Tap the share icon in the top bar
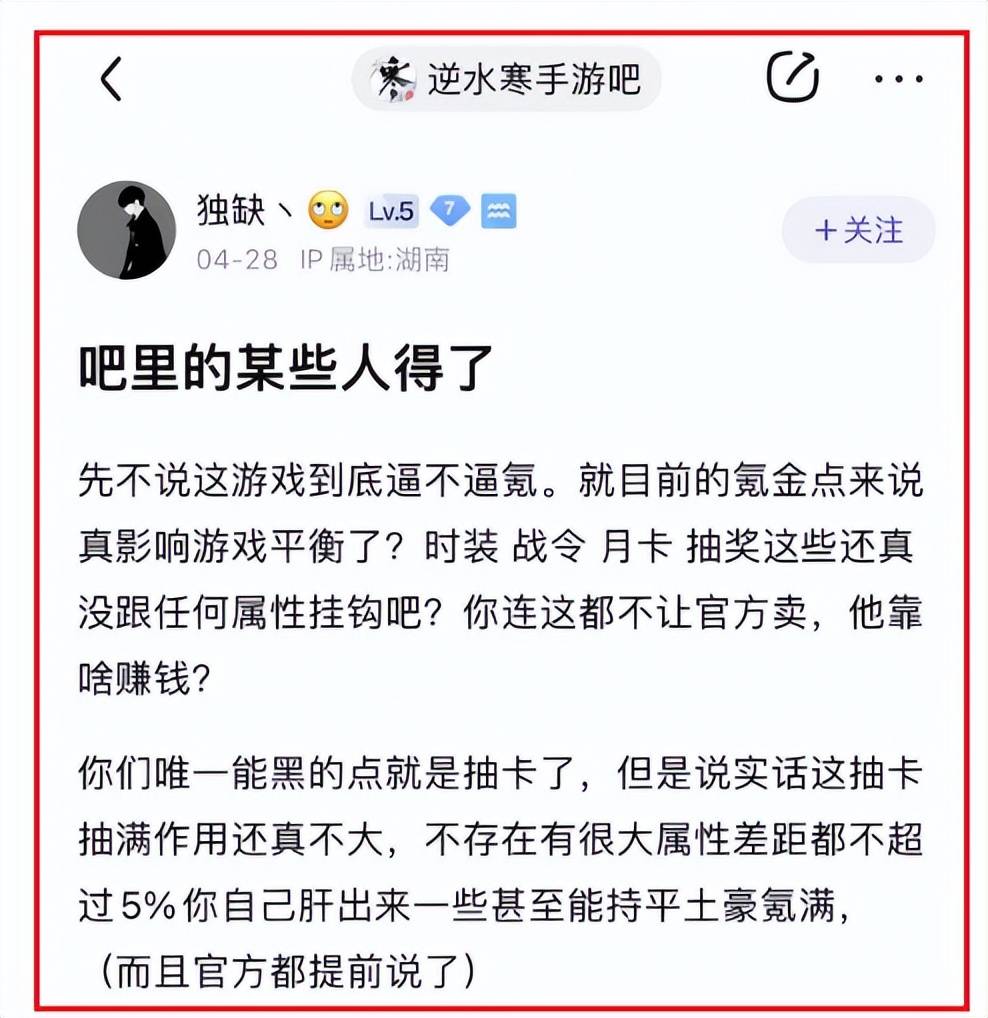988x1018 pixels. pyautogui.click(x=792, y=77)
